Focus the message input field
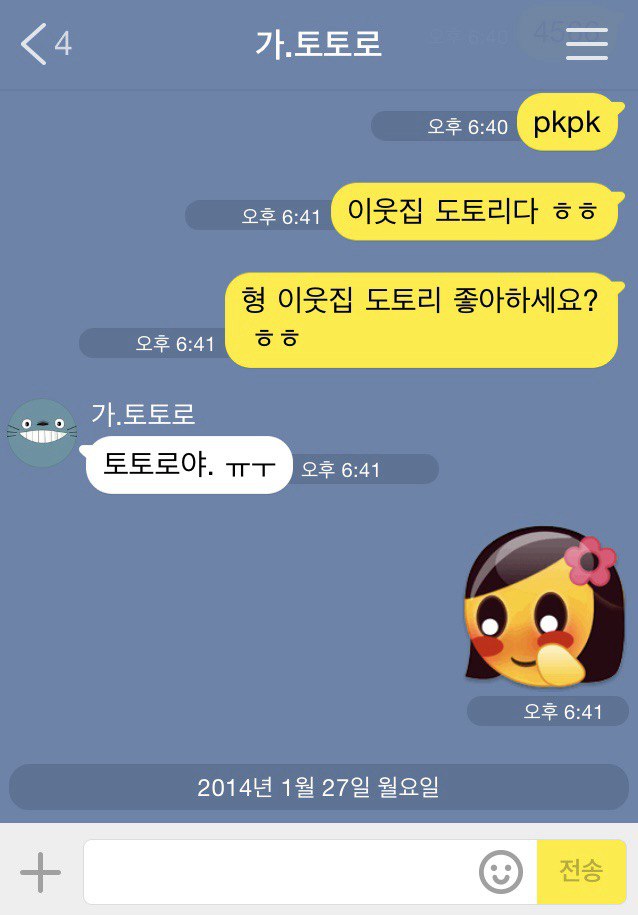638x915 pixels. click(x=280, y=872)
